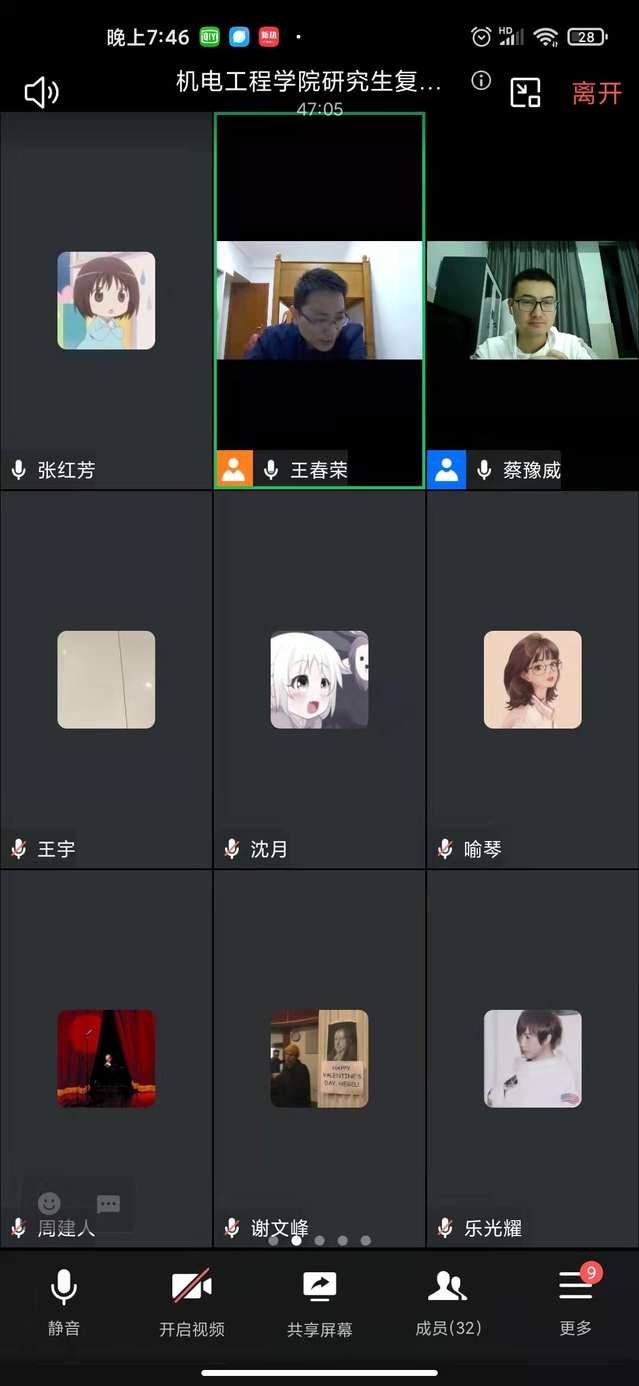This screenshot has height=1386, width=639.
Task: Tap 离开 to leave the meeting
Action: [597, 93]
